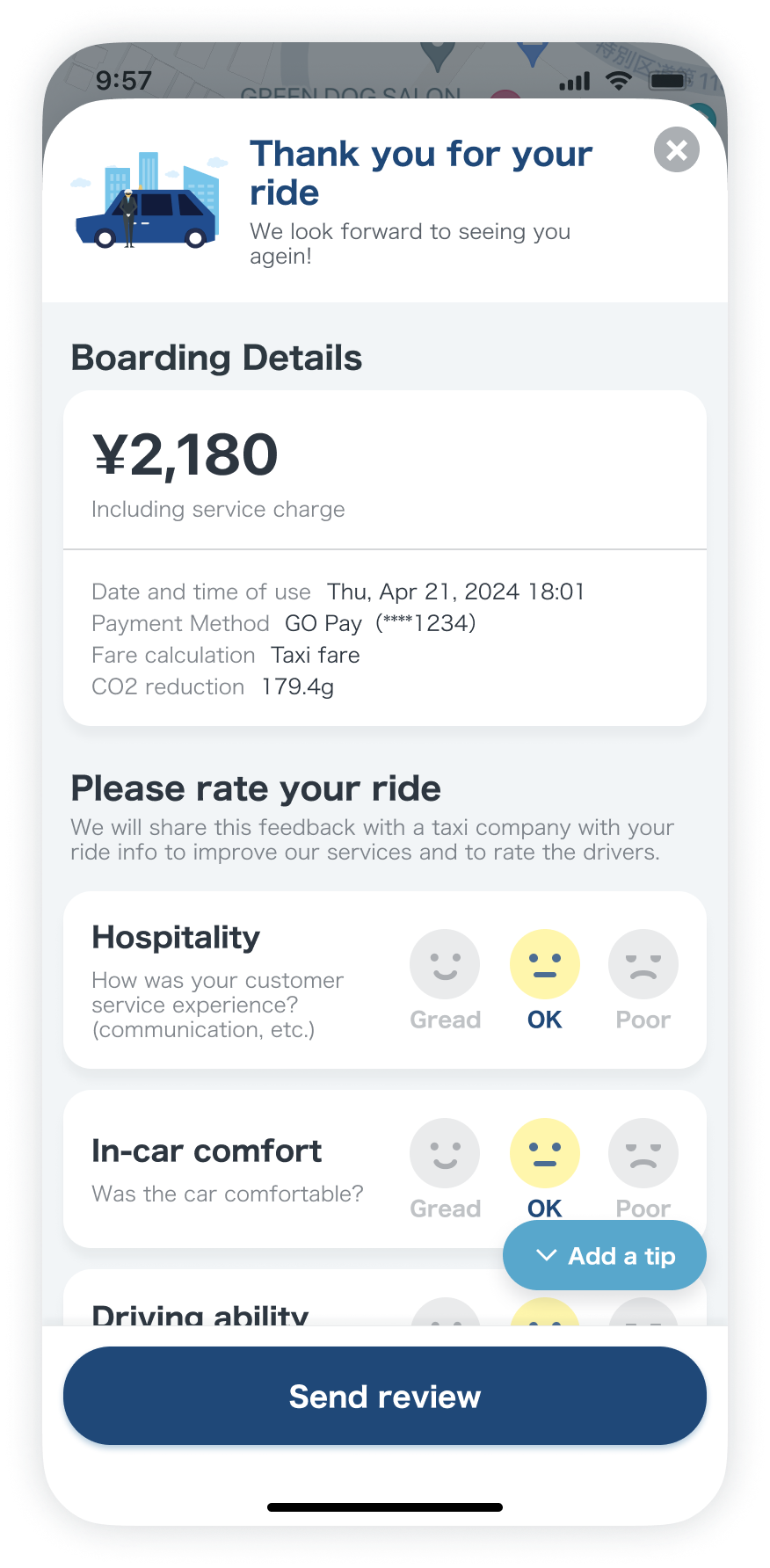Send review of the ride

385,1396
